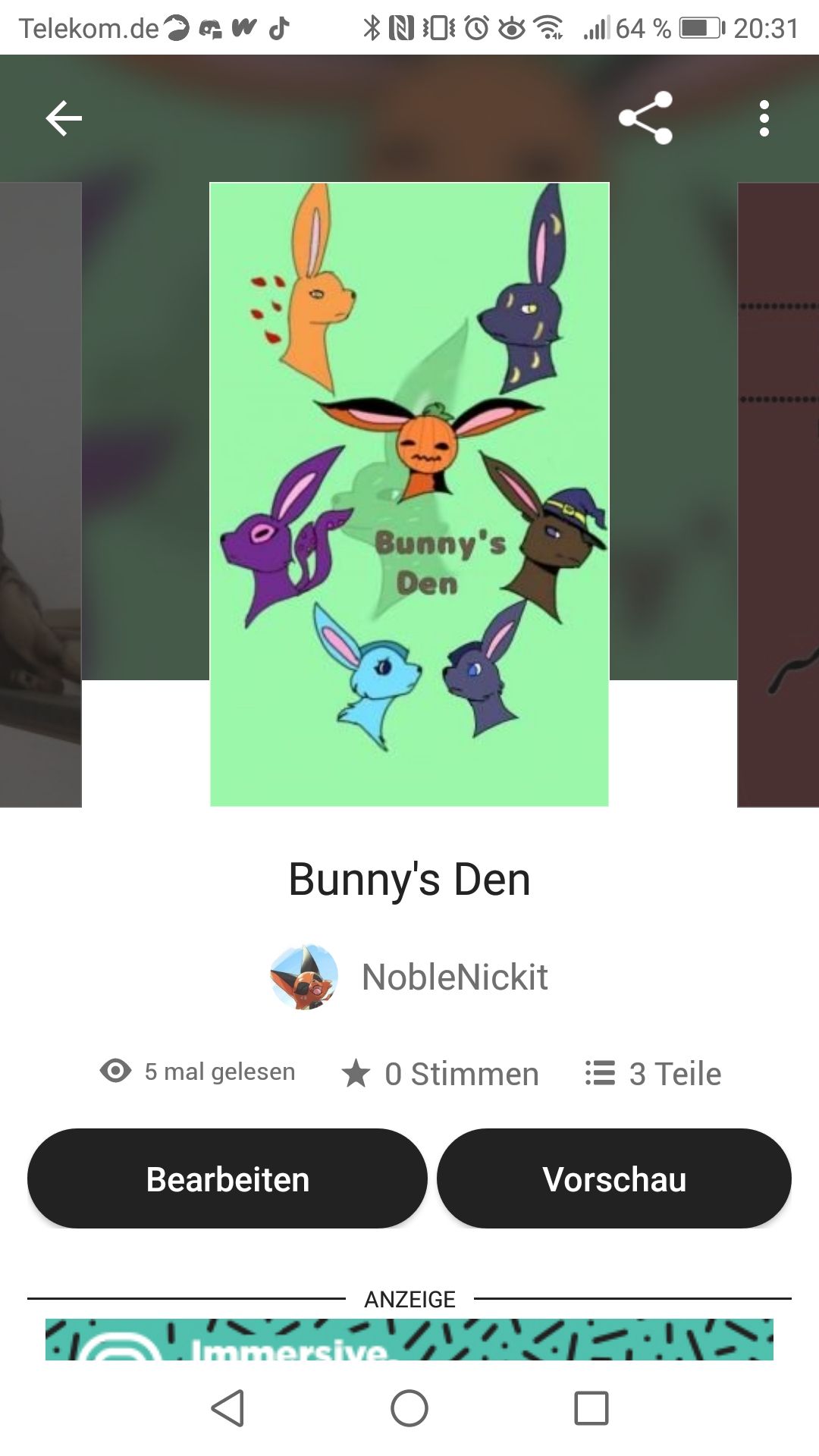This screenshot has height=1456, width=819.
Task: Share the Bunny's Den story
Action: pos(645,118)
